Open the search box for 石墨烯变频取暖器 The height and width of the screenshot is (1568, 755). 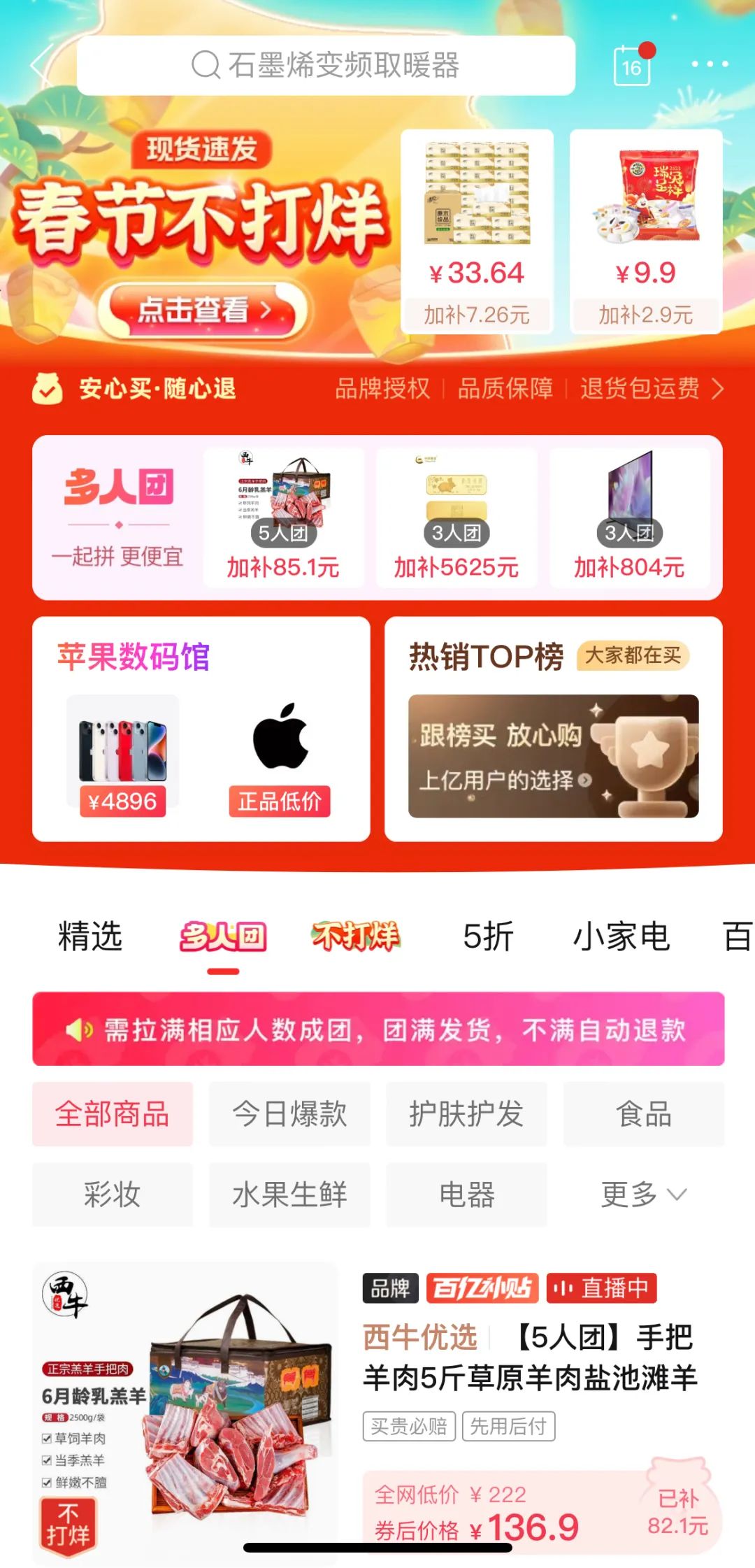pos(326,66)
